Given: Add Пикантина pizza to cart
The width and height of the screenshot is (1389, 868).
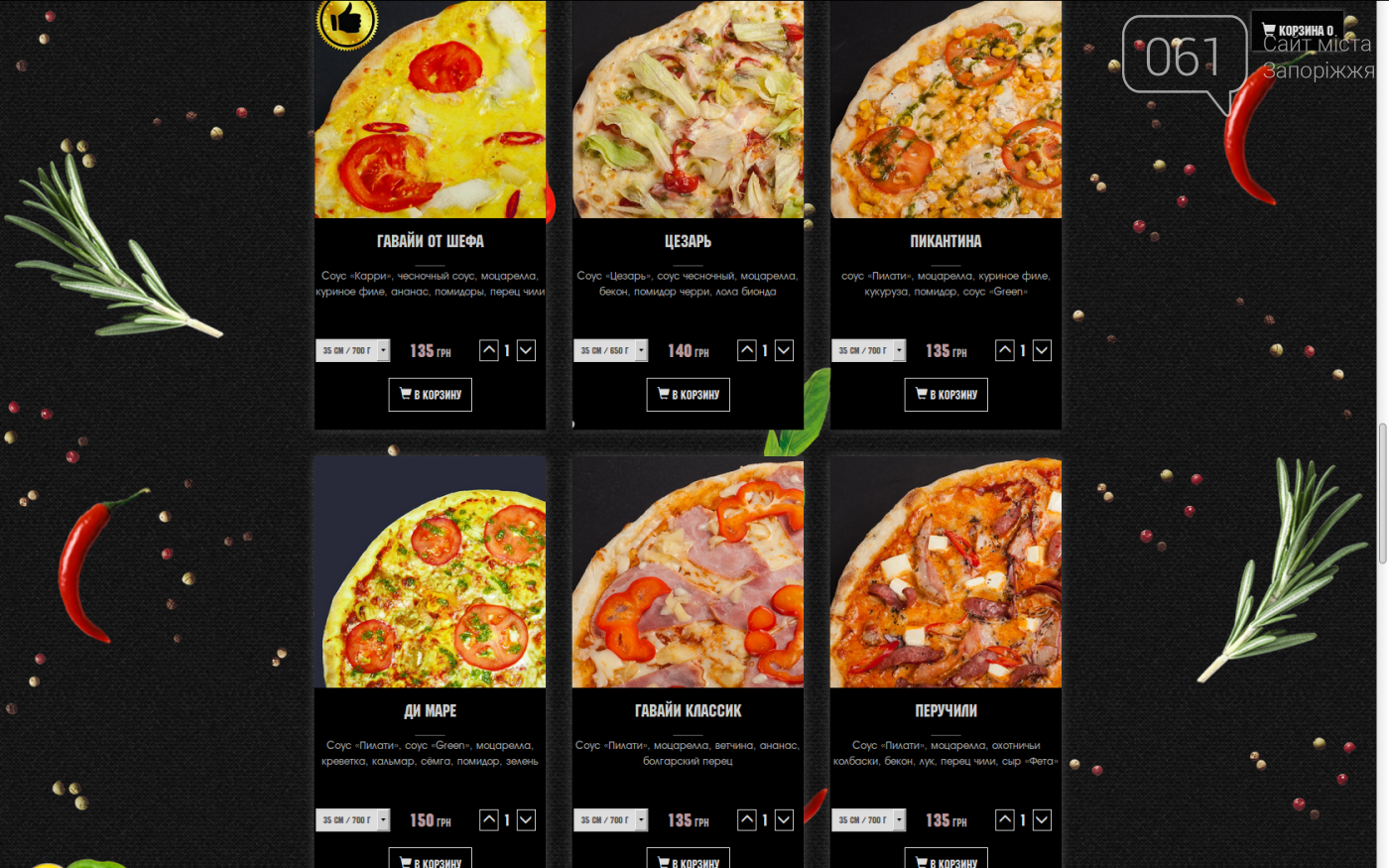Looking at the screenshot, I should pyautogui.click(x=946, y=395).
